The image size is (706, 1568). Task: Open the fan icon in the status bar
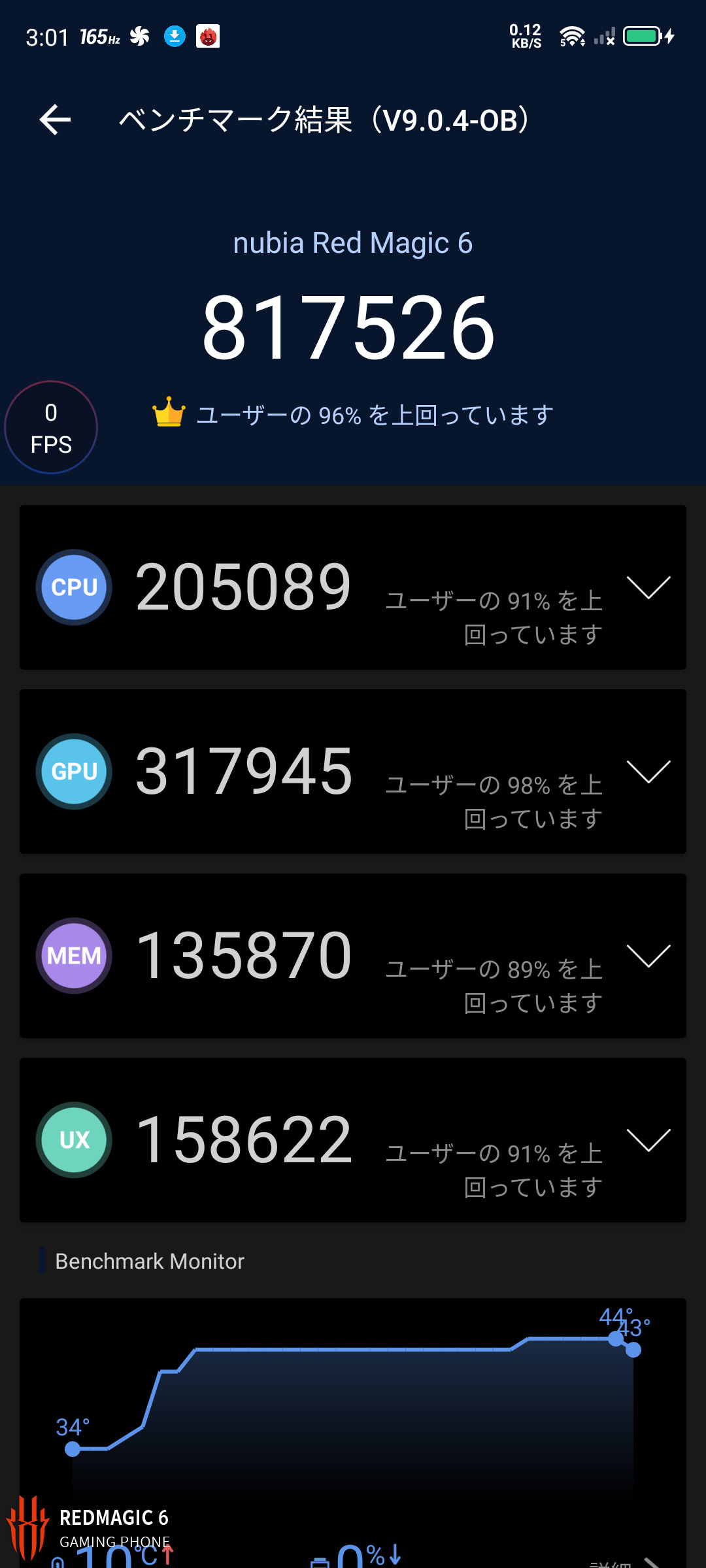click(140, 36)
